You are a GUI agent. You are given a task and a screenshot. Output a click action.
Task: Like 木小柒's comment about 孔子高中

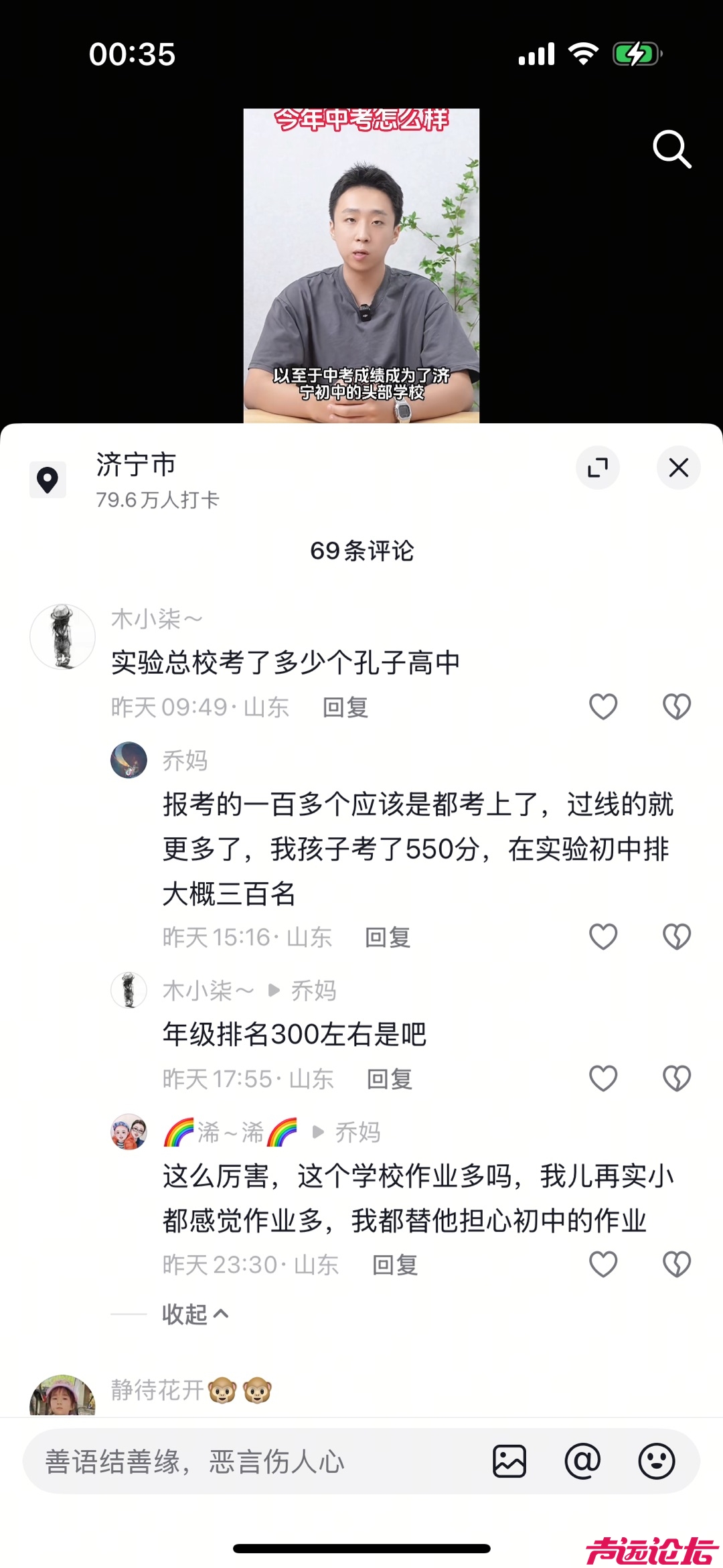[602, 707]
